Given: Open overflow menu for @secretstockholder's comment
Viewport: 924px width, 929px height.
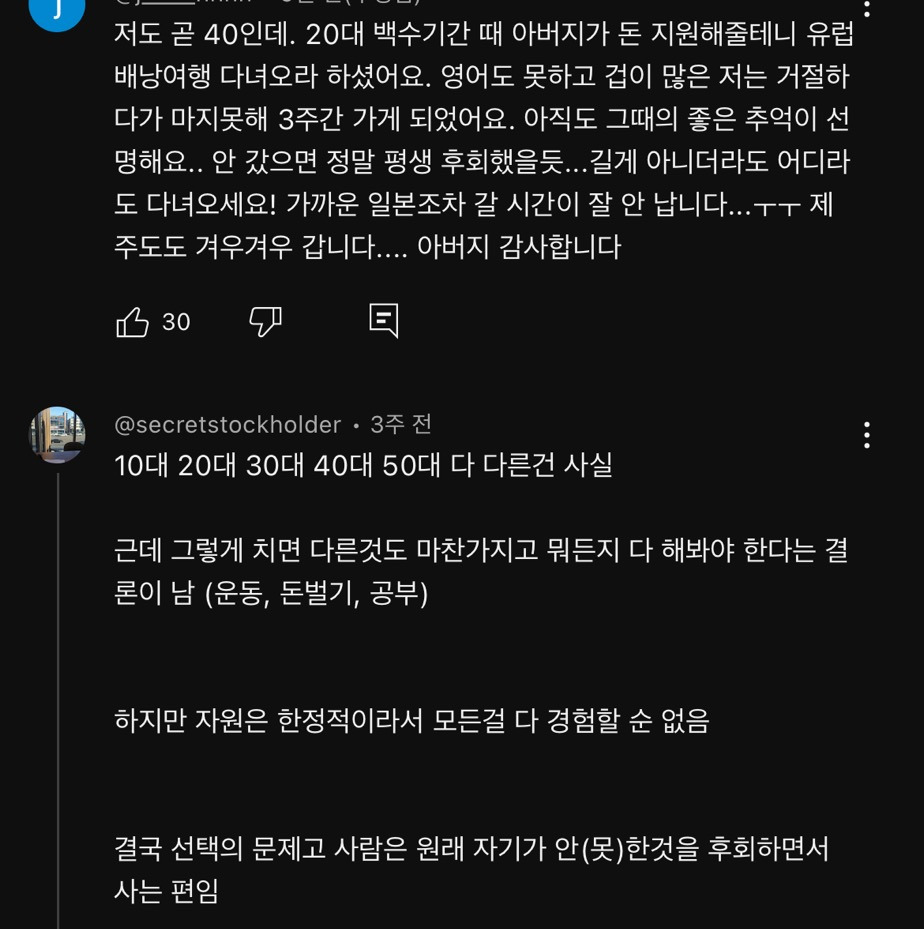Looking at the screenshot, I should pos(866,435).
